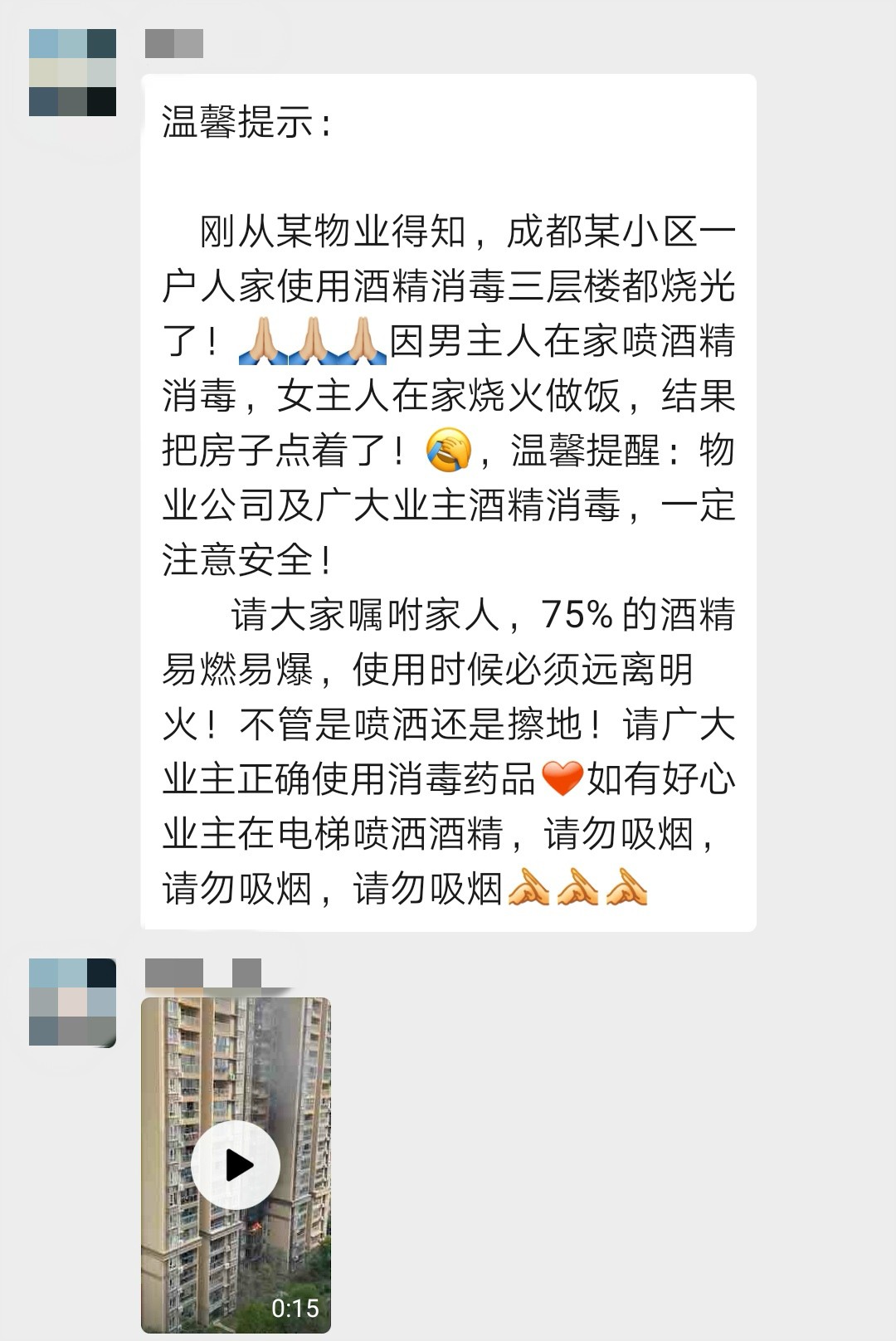Open the avatar of the video sender
This screenshot has width=896, height=1341.
72,1002
